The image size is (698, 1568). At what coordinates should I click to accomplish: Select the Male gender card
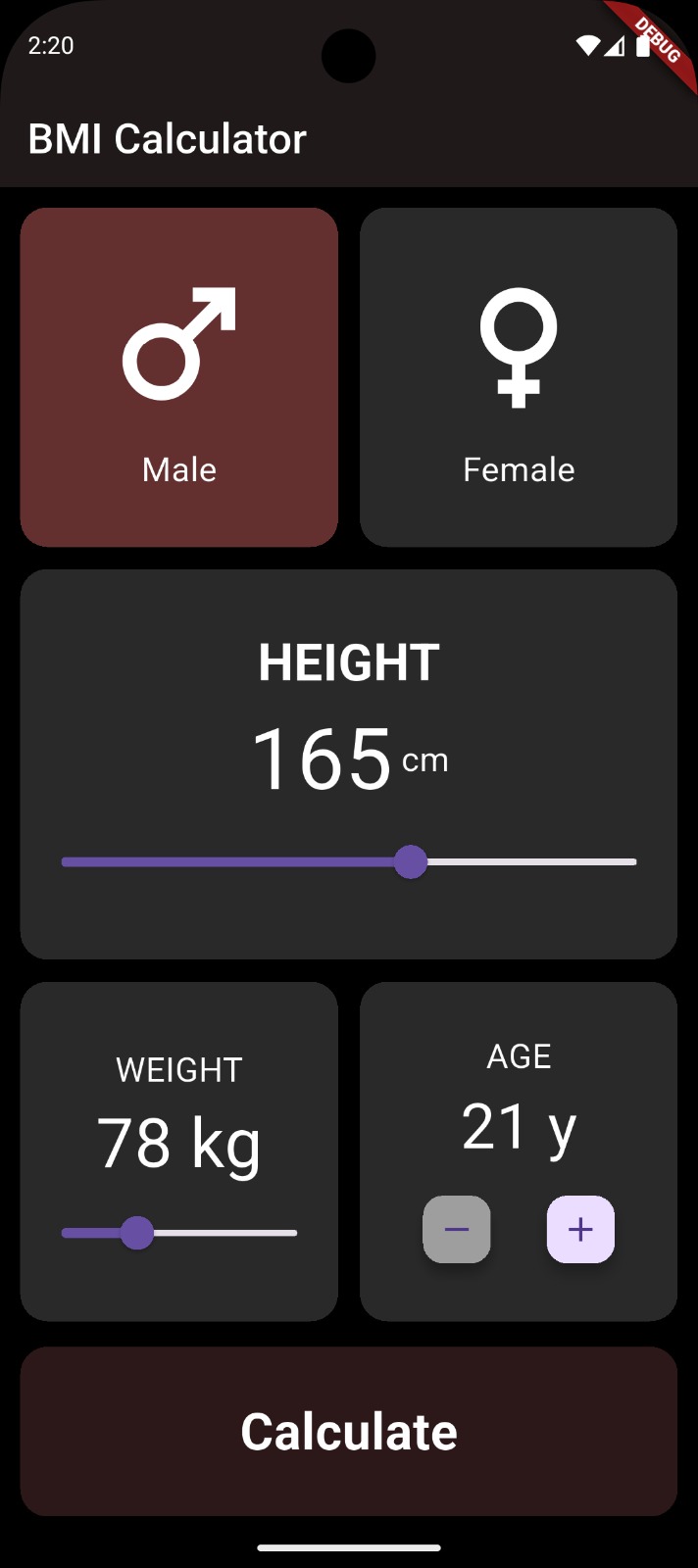(179, 377)
